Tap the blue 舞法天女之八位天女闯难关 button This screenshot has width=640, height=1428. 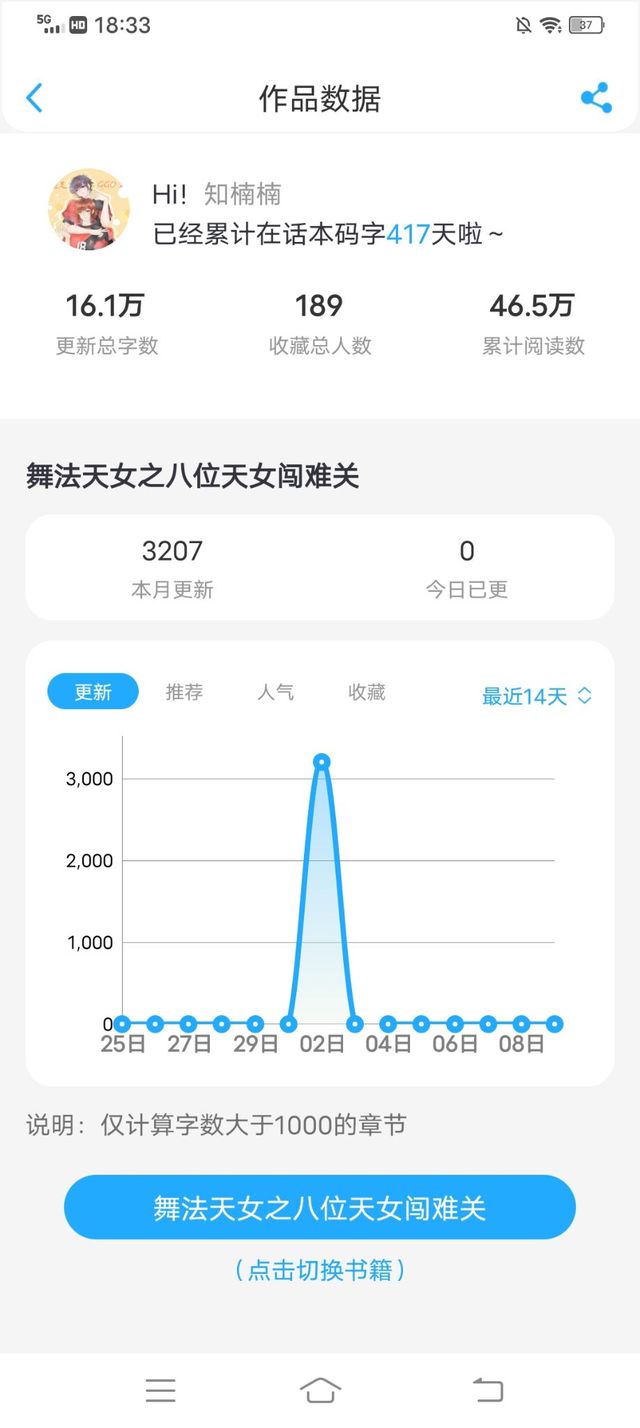tap(320, 1208)
